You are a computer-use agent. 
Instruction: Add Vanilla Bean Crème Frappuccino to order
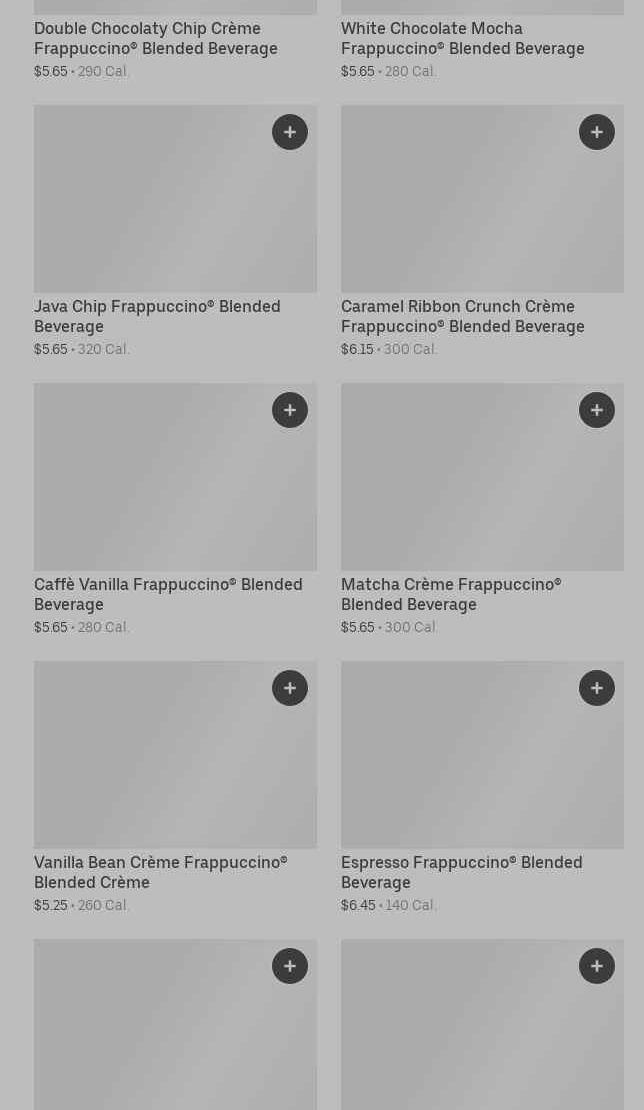coord(290,688)
